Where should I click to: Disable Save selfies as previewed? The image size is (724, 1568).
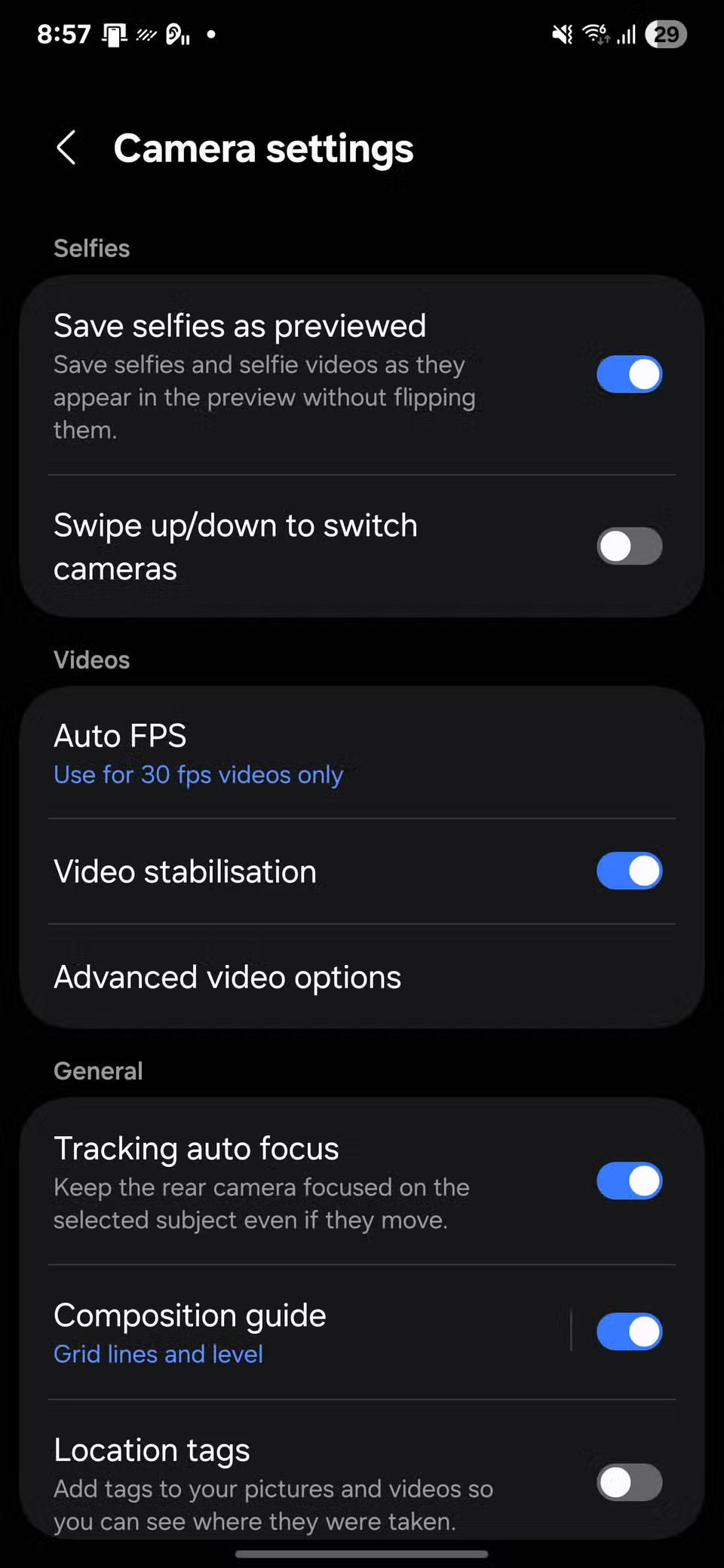[x=629, y=374]
